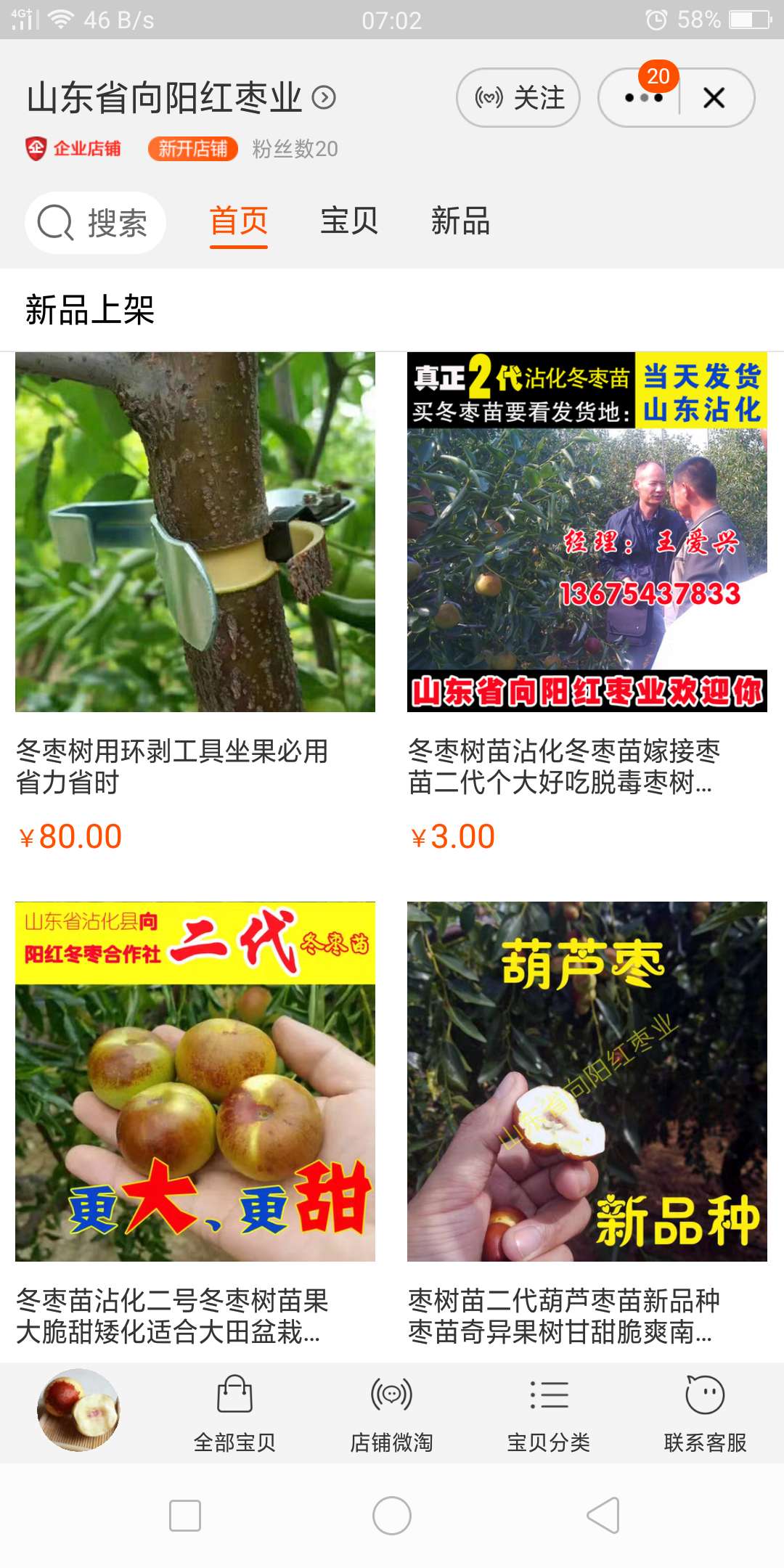The height and width of the screenshot is (1568, 784).
Task: Switch to the 新品 tab
Action: coord(460,221)
